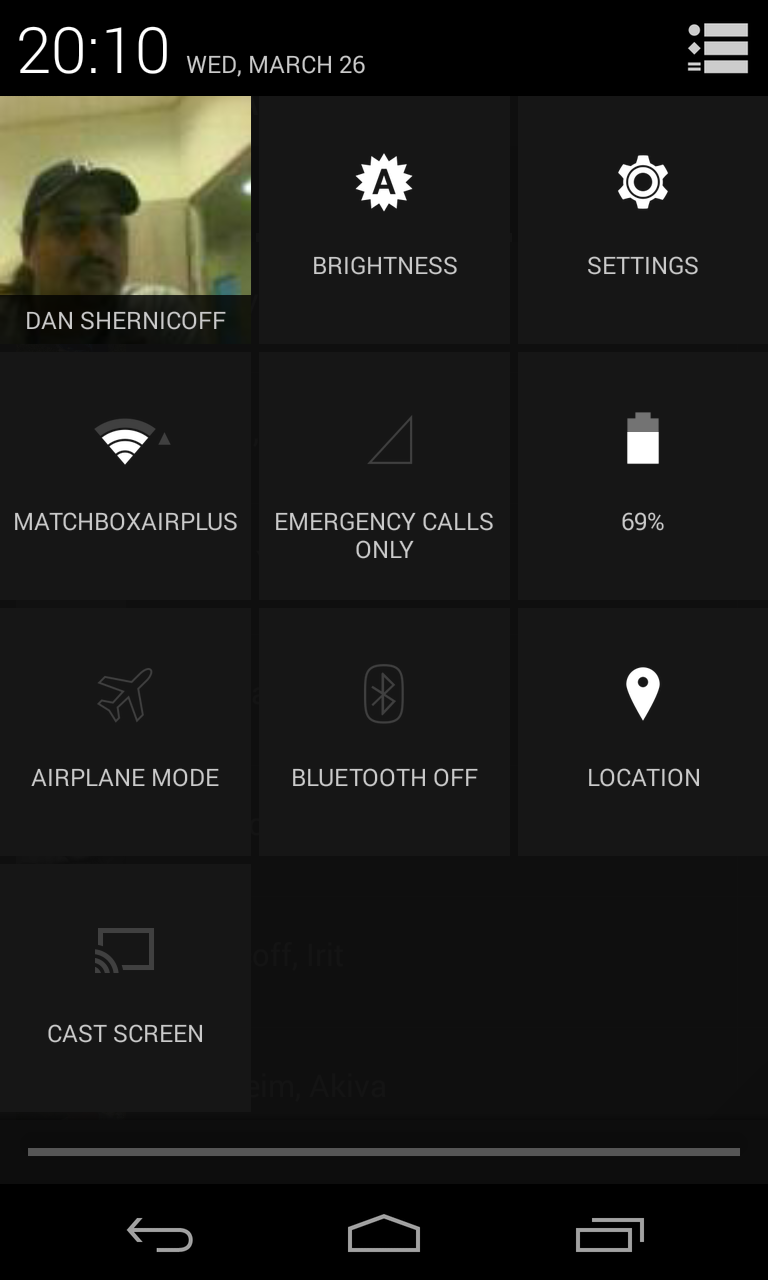Open Dan Shernicoff's user profile tile

[125, 220]
